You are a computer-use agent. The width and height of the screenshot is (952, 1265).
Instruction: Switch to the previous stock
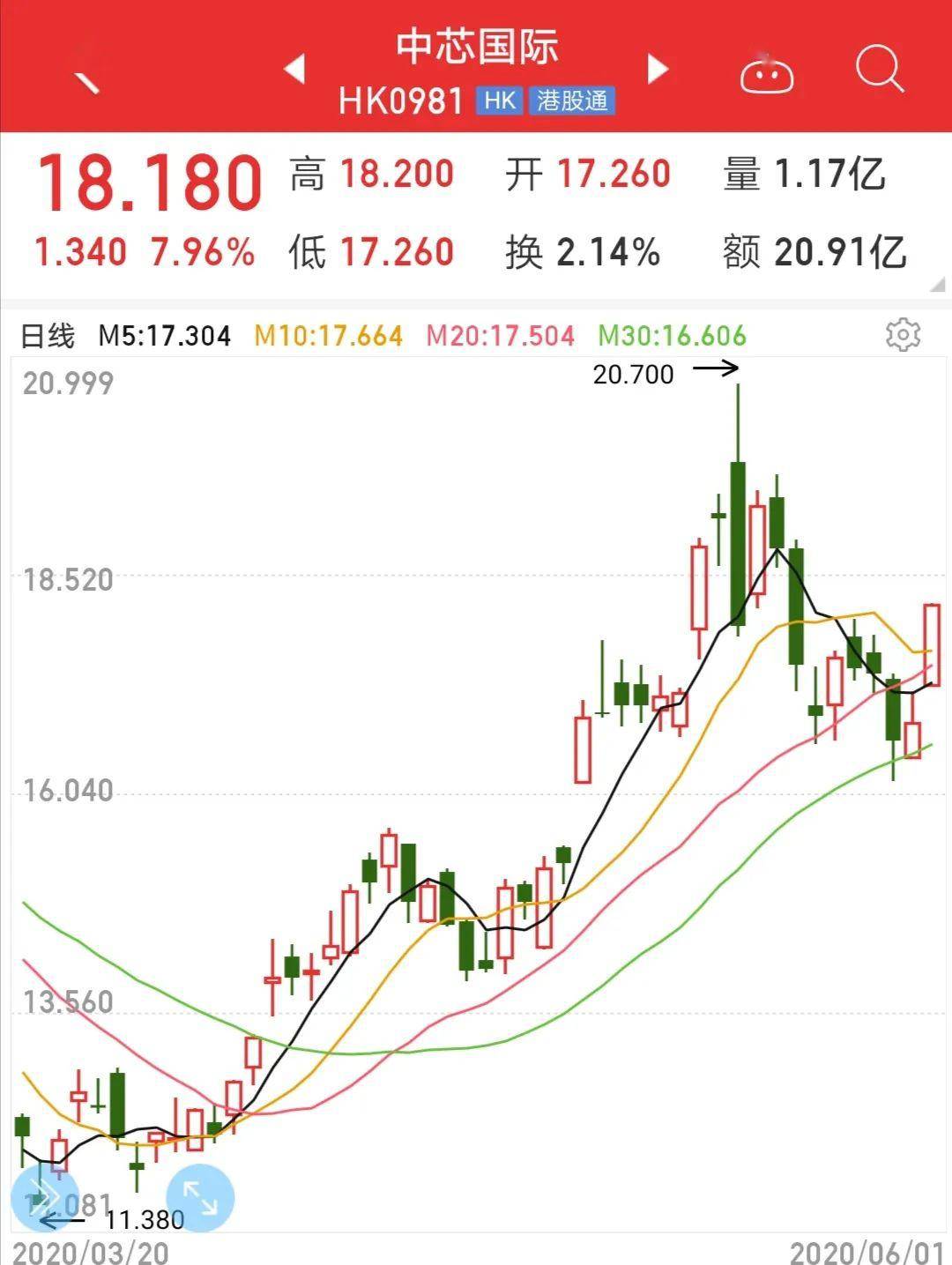[x=294, y=69]
